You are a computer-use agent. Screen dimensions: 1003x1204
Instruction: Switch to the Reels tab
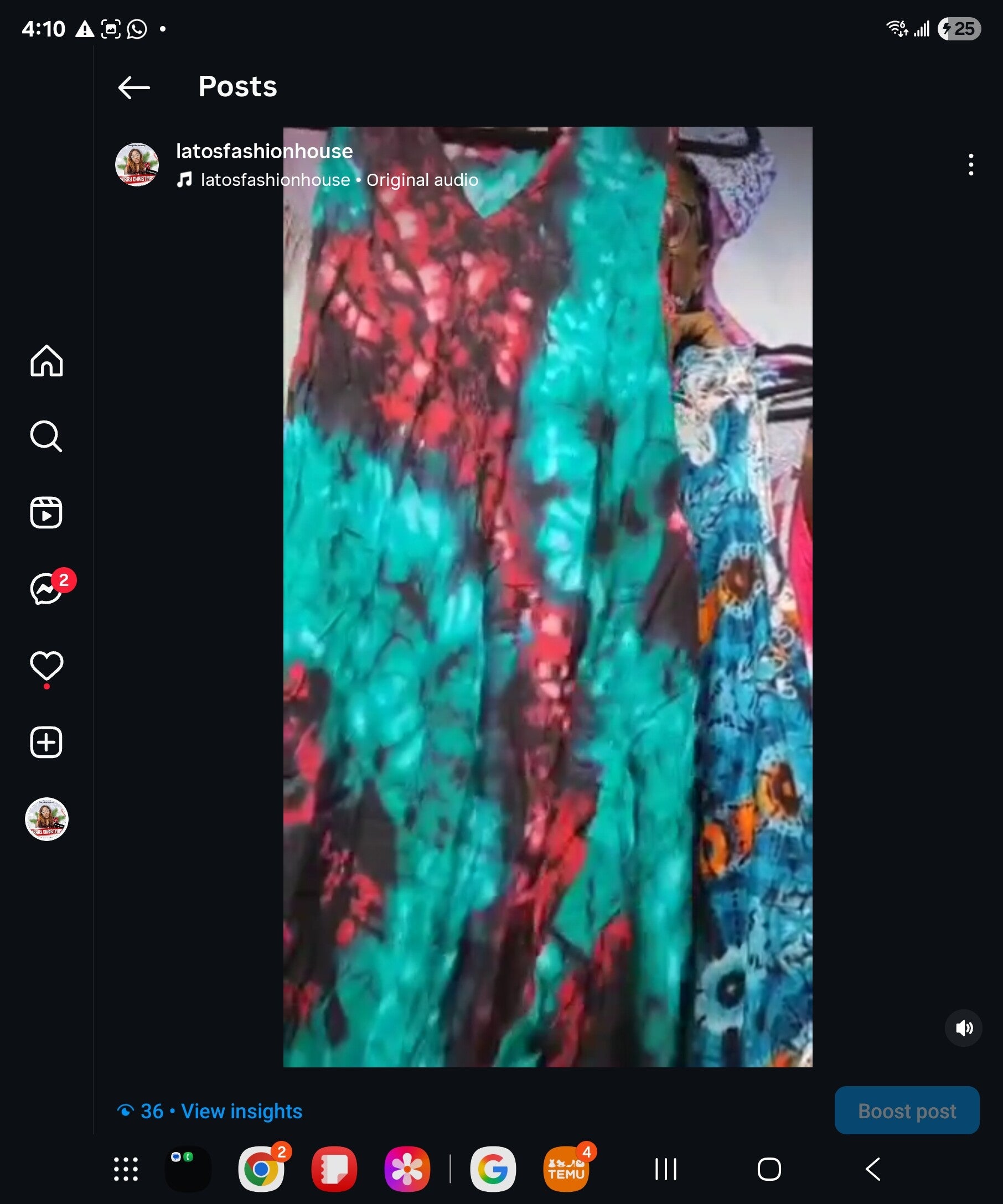[x=46, y=512]
